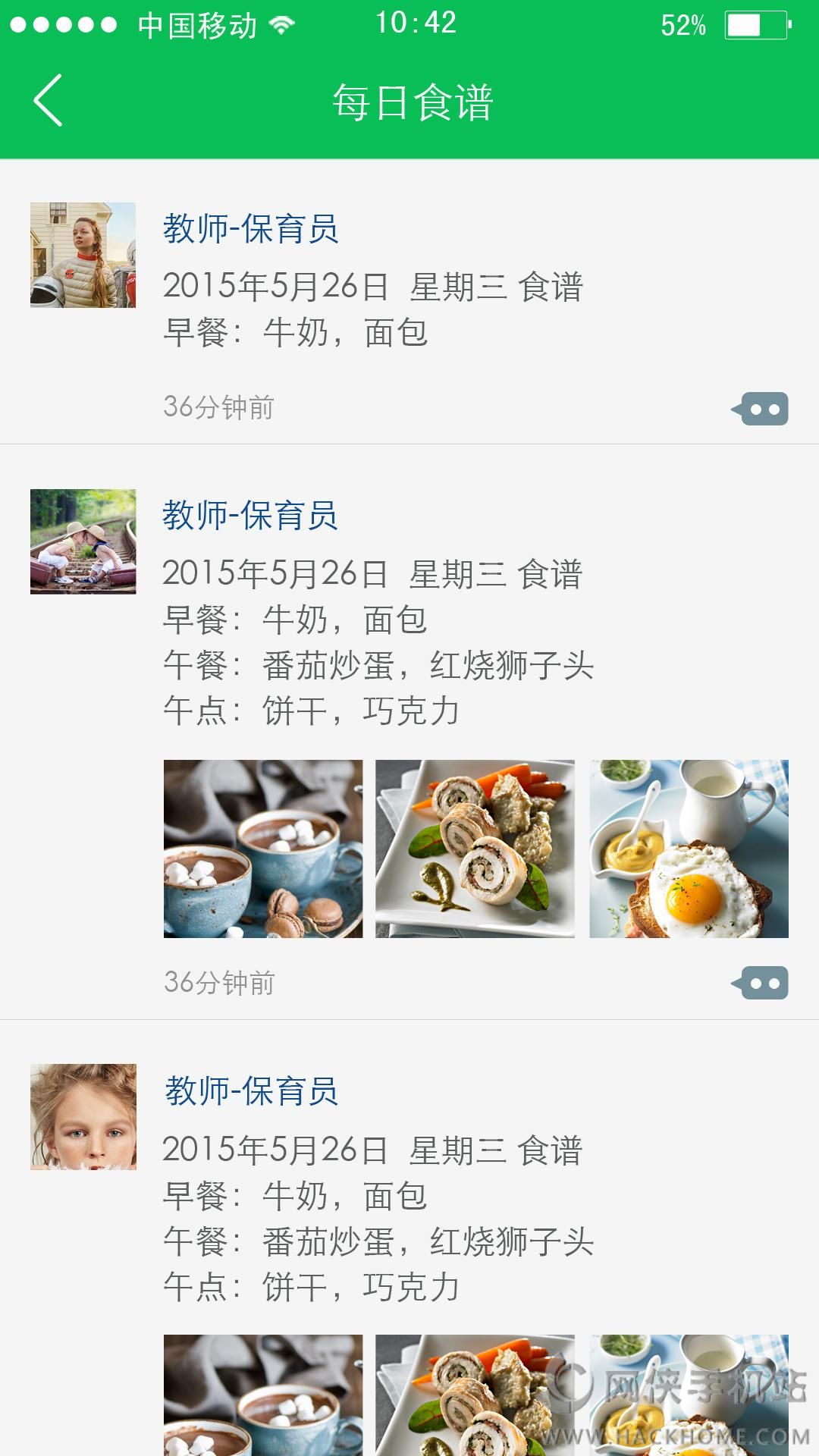Open the comment icon on the first recipe post
Viewport: 819px width, 1456px height.
[761, 409]
